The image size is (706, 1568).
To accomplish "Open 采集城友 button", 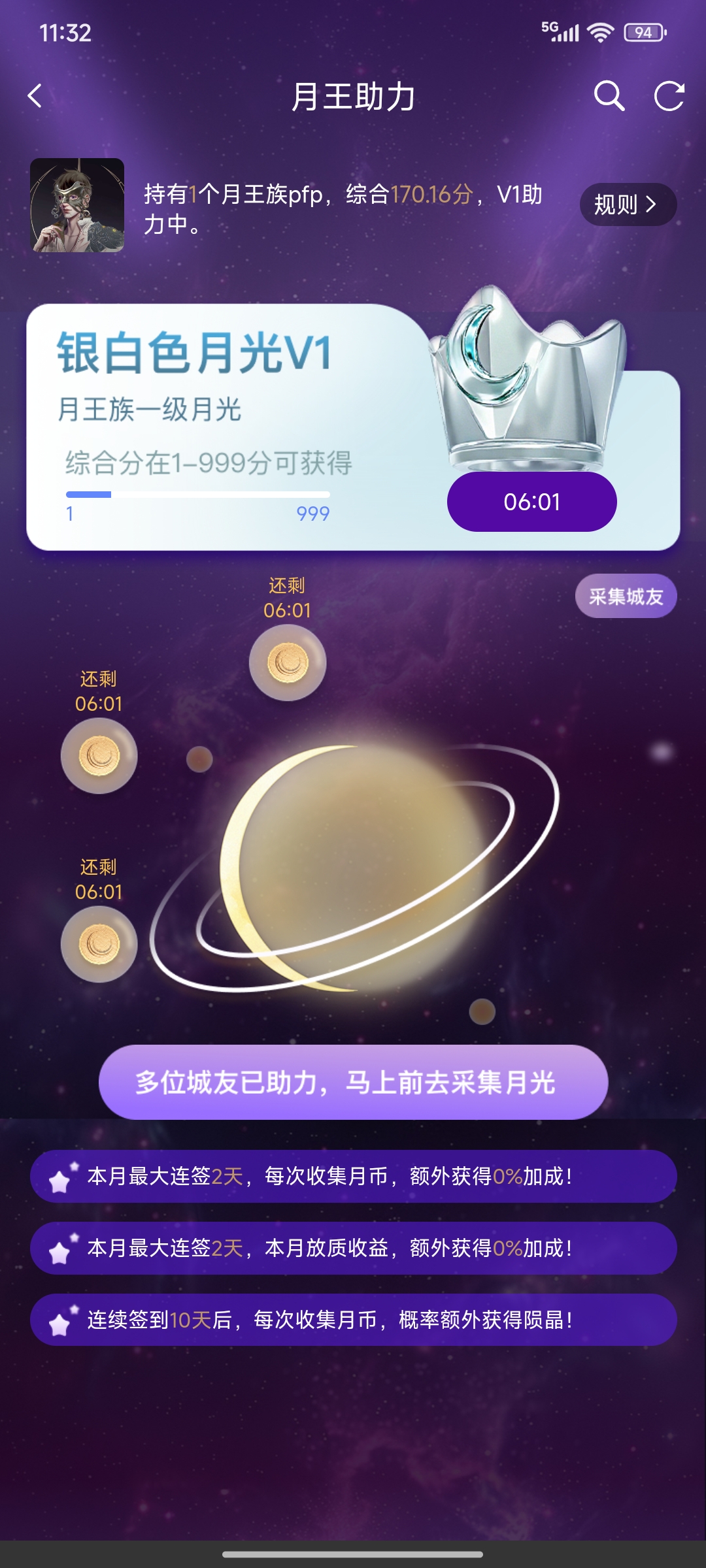I will (626, 596).
